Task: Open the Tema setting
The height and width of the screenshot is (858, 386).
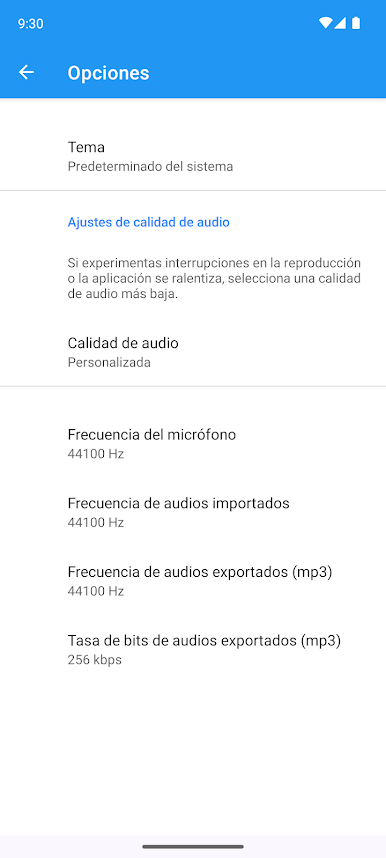Action: tap(193, 156)
